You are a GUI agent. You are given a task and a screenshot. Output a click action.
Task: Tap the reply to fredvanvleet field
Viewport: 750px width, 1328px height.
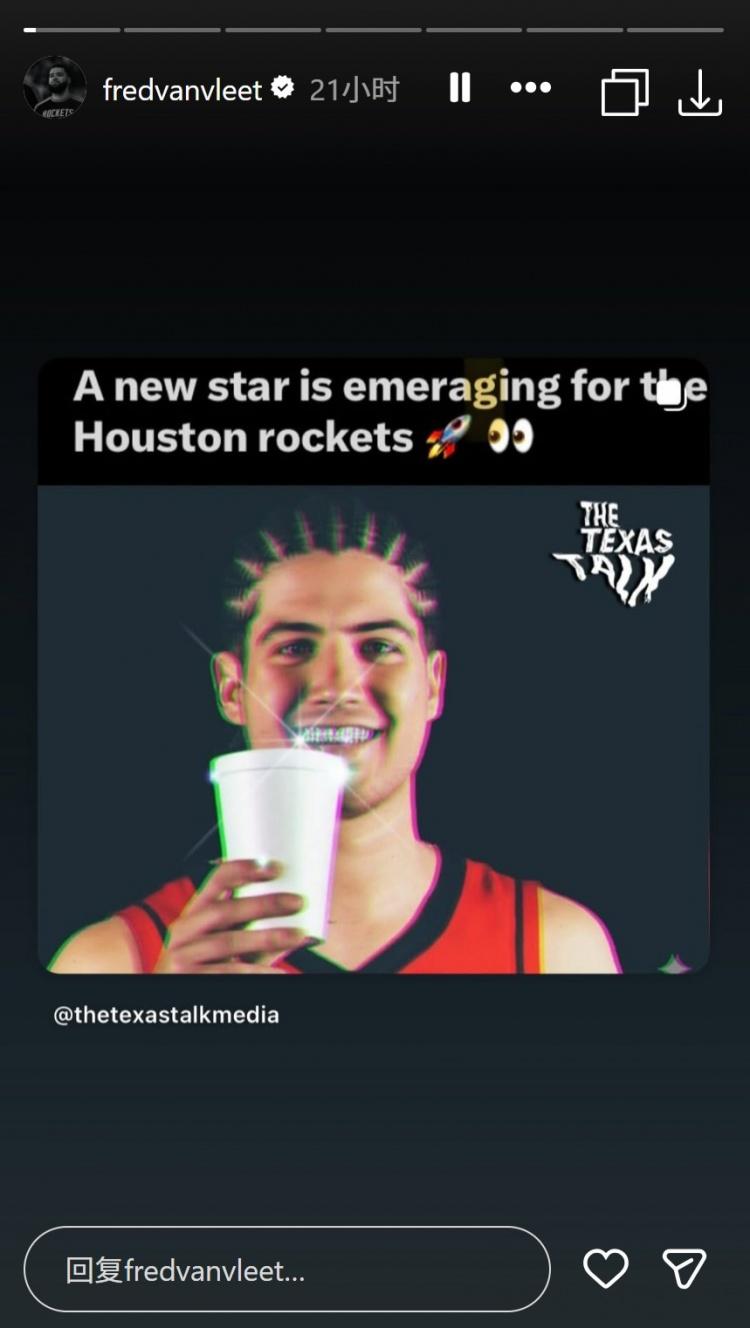point(286,1270)
